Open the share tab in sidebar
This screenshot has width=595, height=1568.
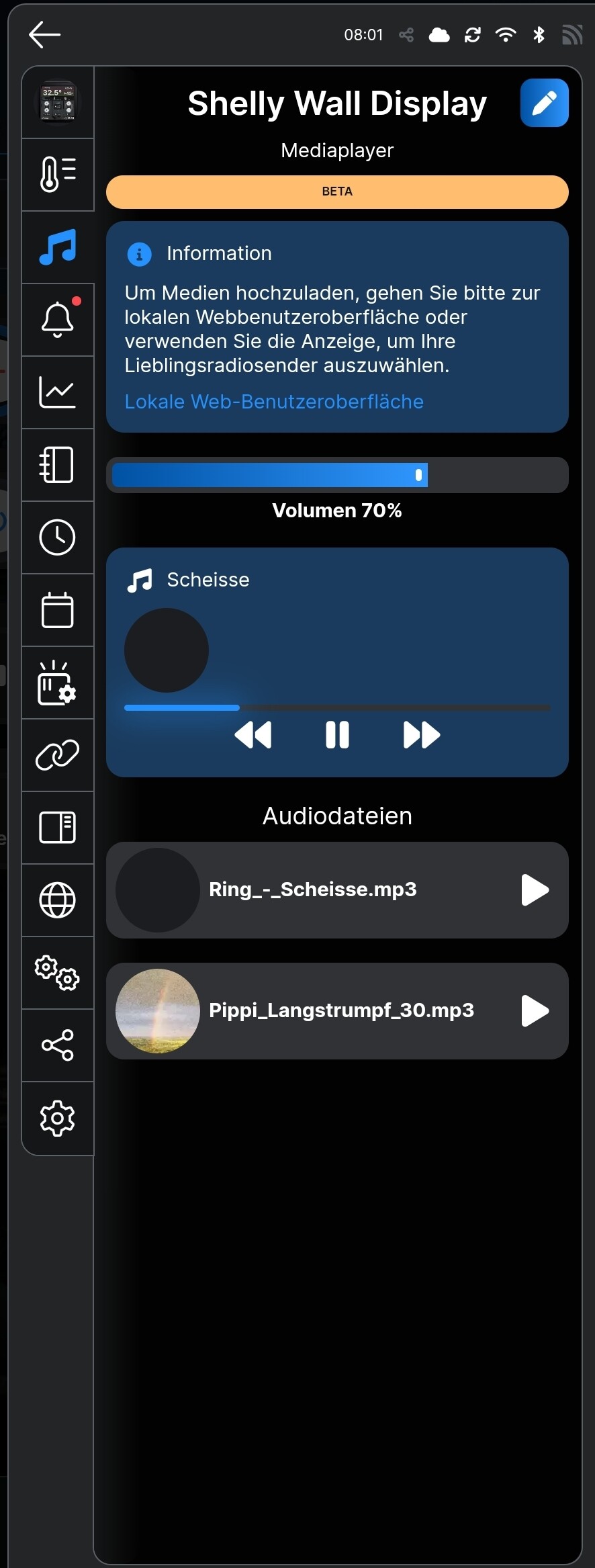click(58, 1045)
